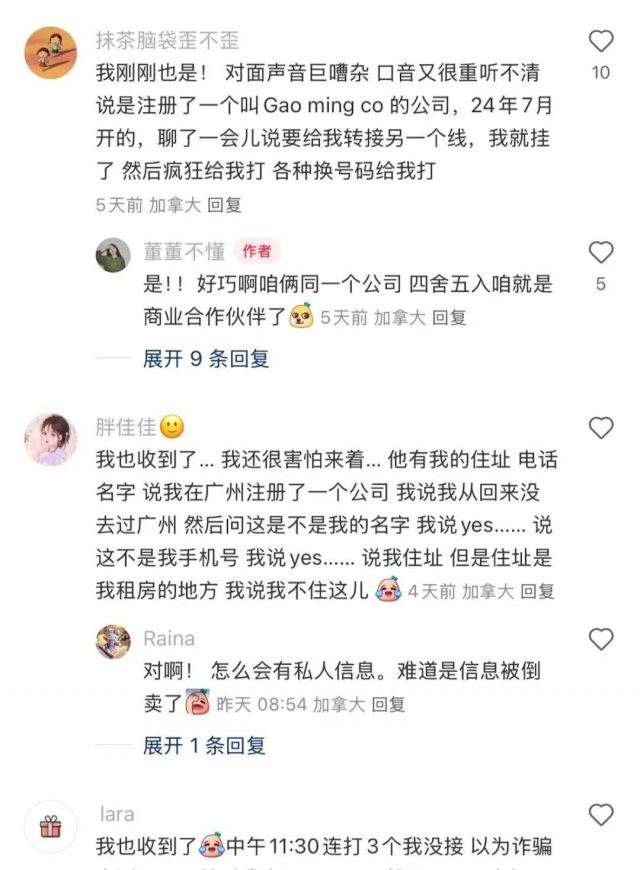
Task: Open lara's profile avatar
Action: (51, 826)
